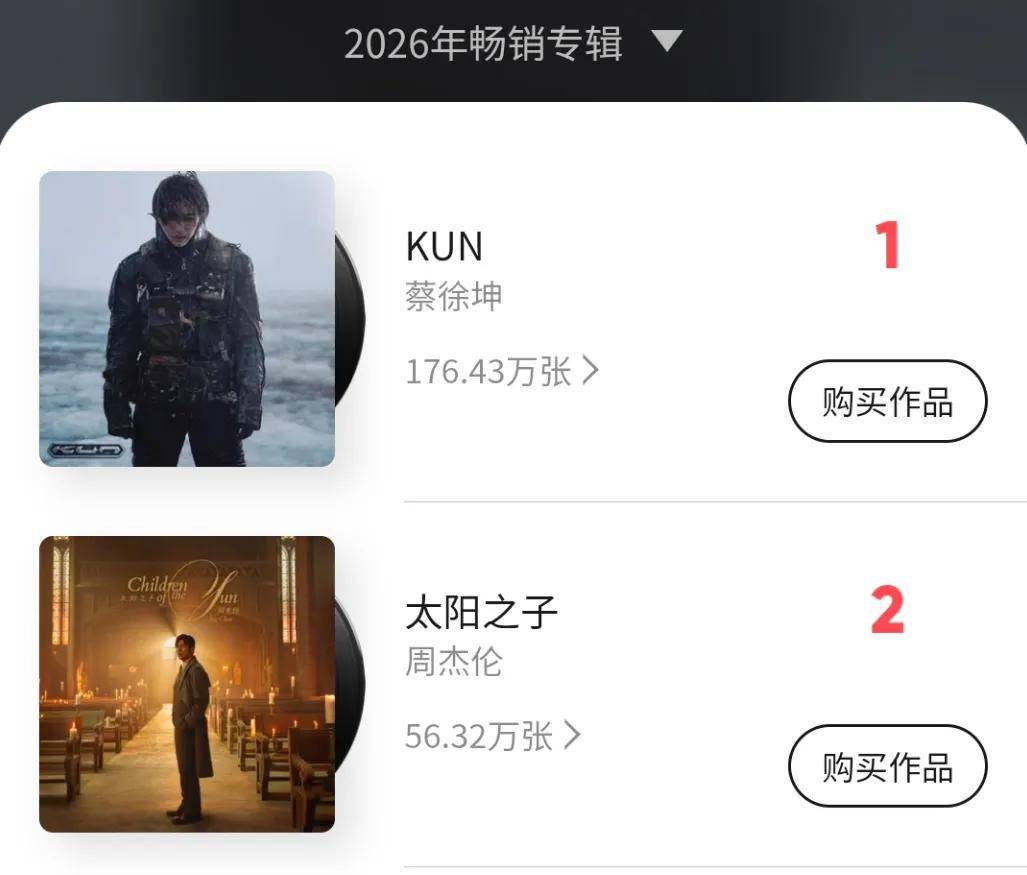This screenshot has height=875, width=1027.
Task: Open the 太阳之子 album cover
Action: pyautogui.click(x=187, y=684)
